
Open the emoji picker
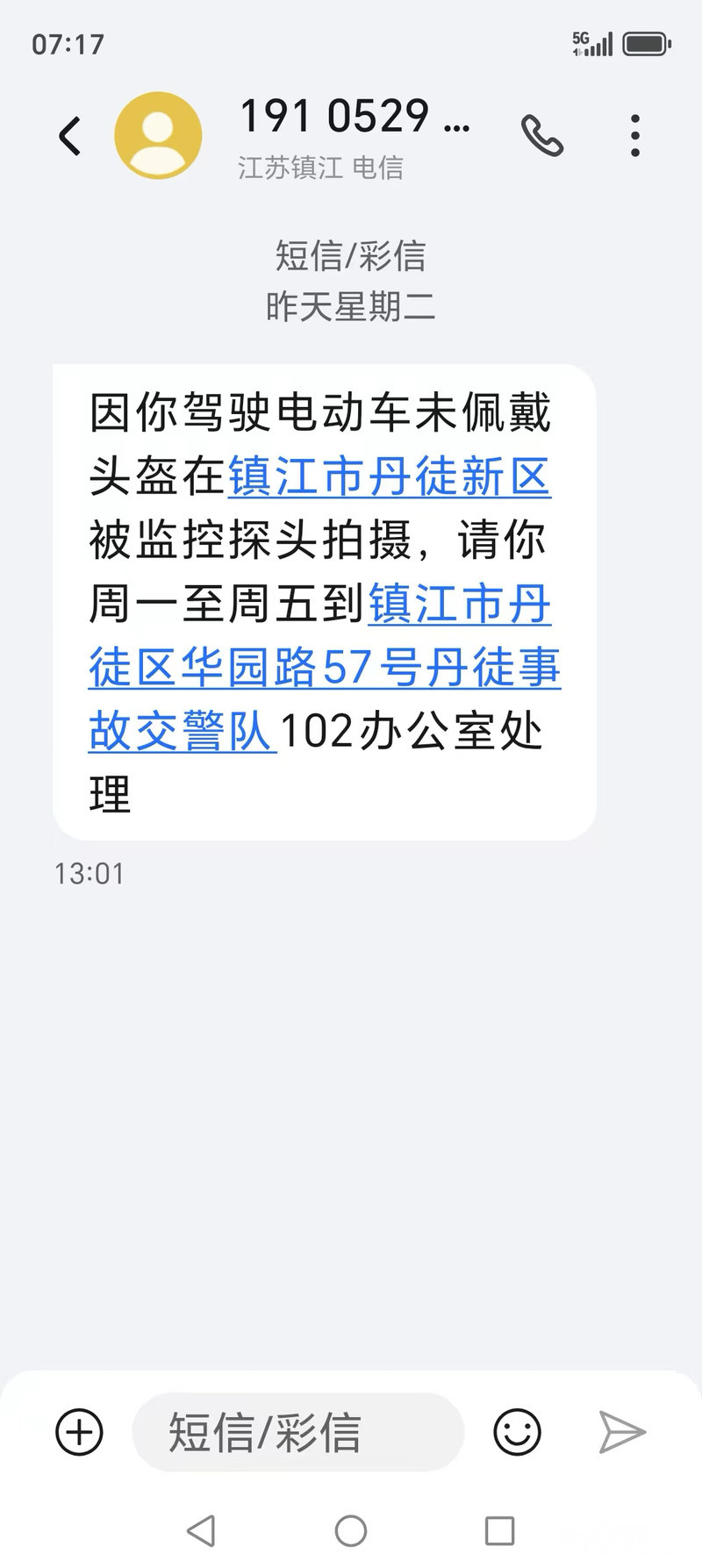tap(517, 1432)
